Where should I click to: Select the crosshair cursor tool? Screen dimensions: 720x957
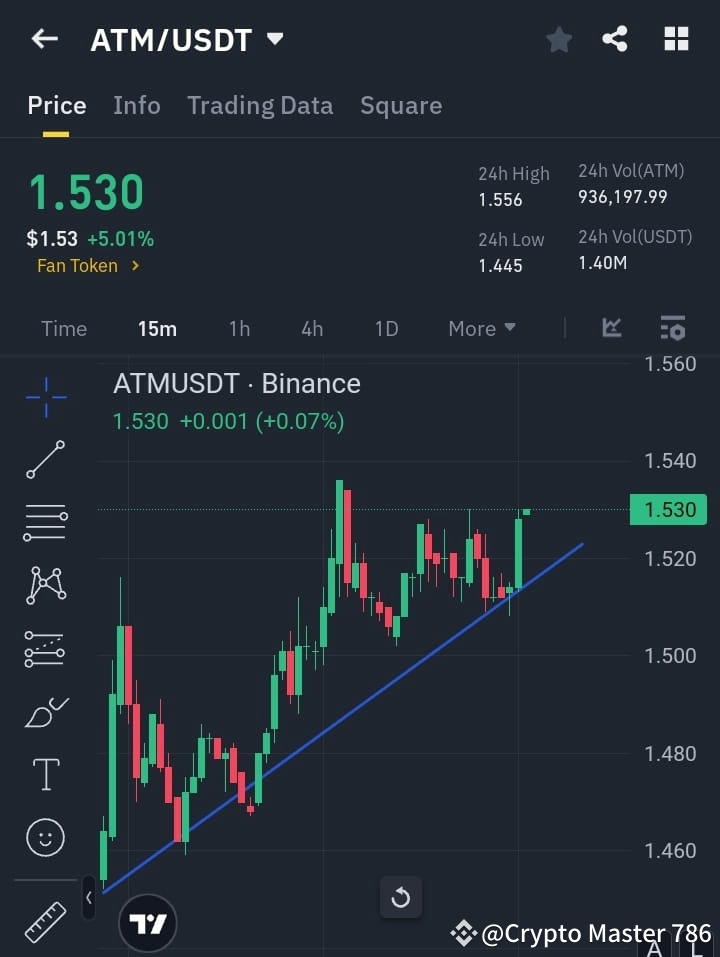point(44,397)
